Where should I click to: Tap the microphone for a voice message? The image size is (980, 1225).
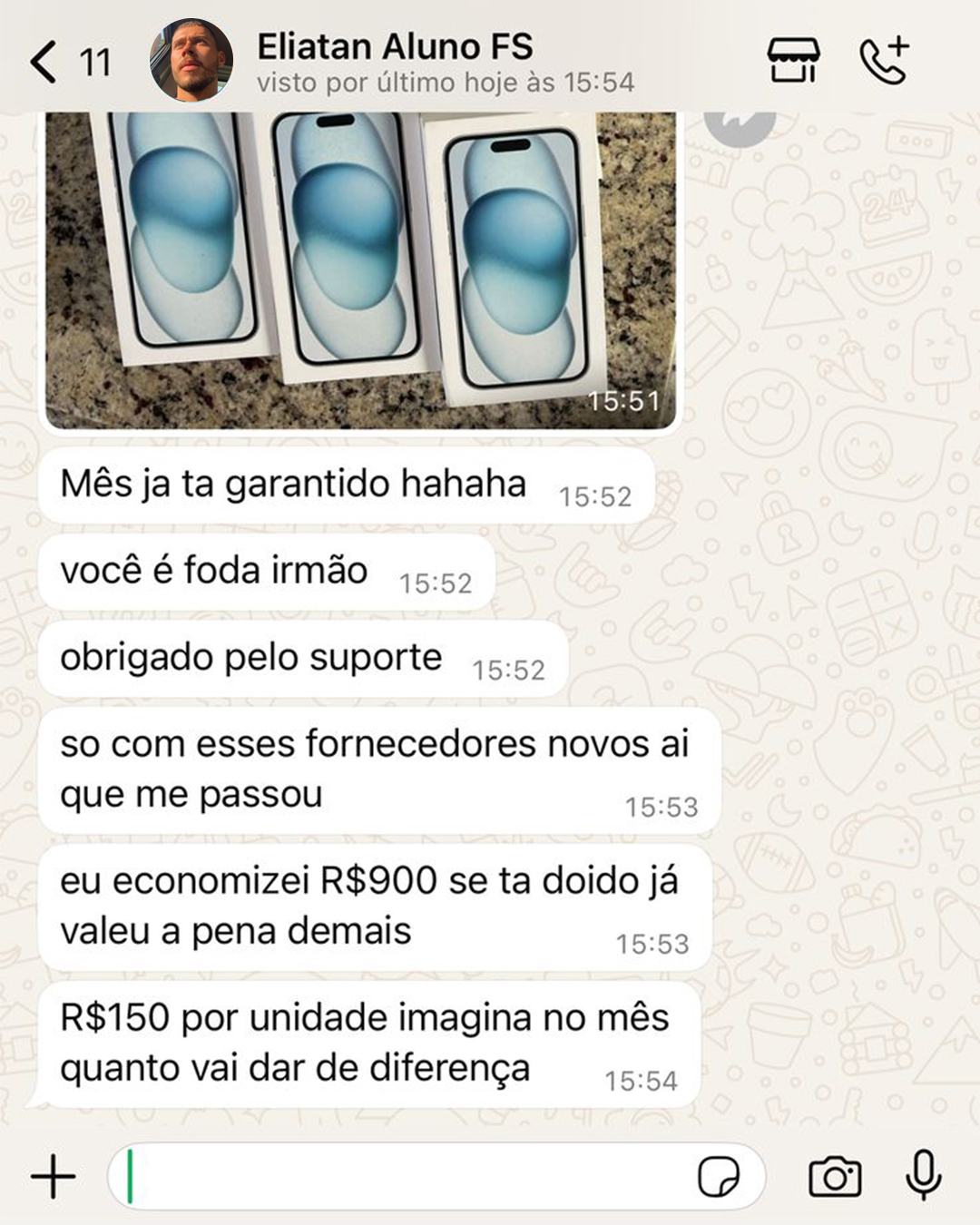coord(923,1175)
